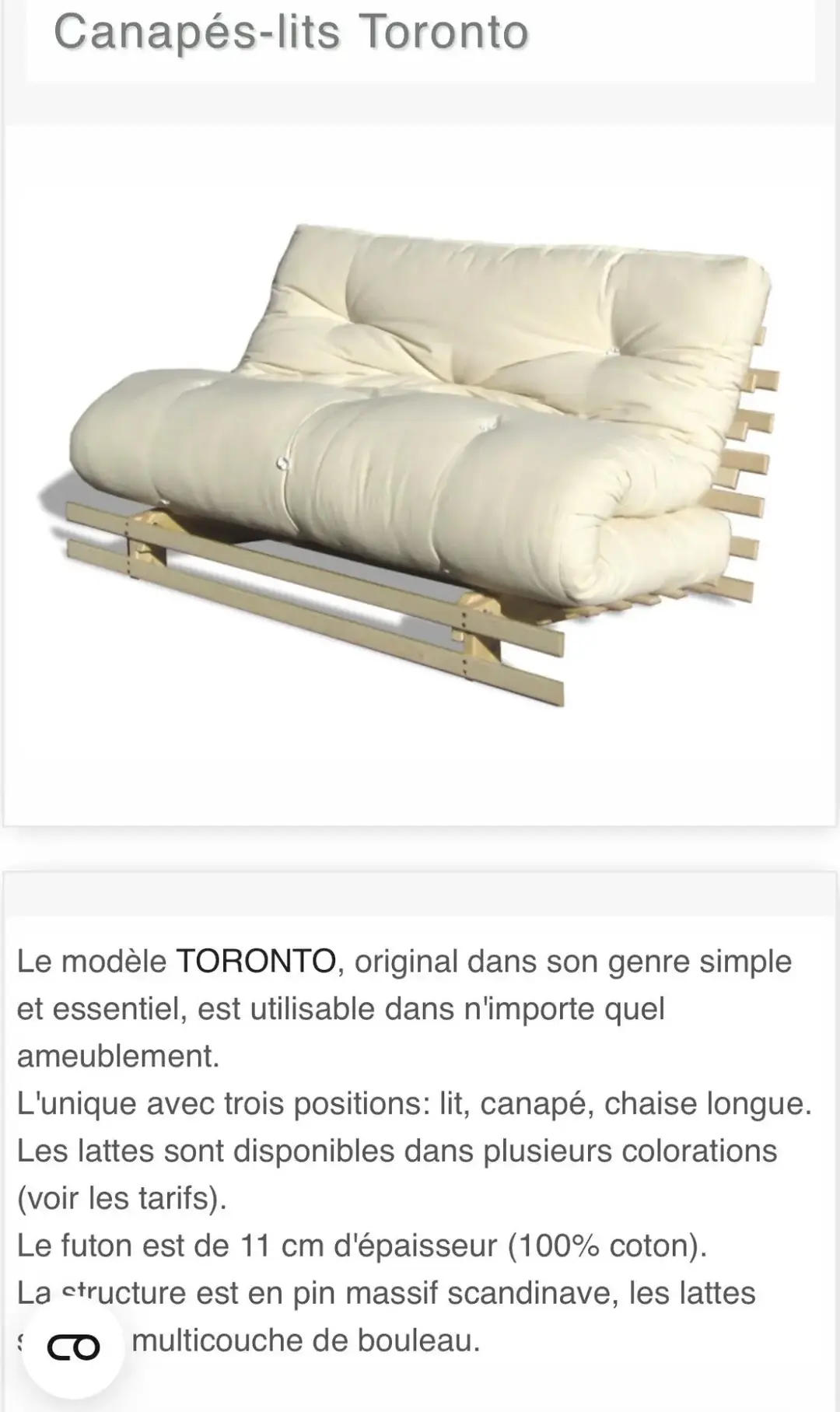Tap the round floating toggle-shaped widget button
840x1412 pixels.
(x=73, y=1347)
